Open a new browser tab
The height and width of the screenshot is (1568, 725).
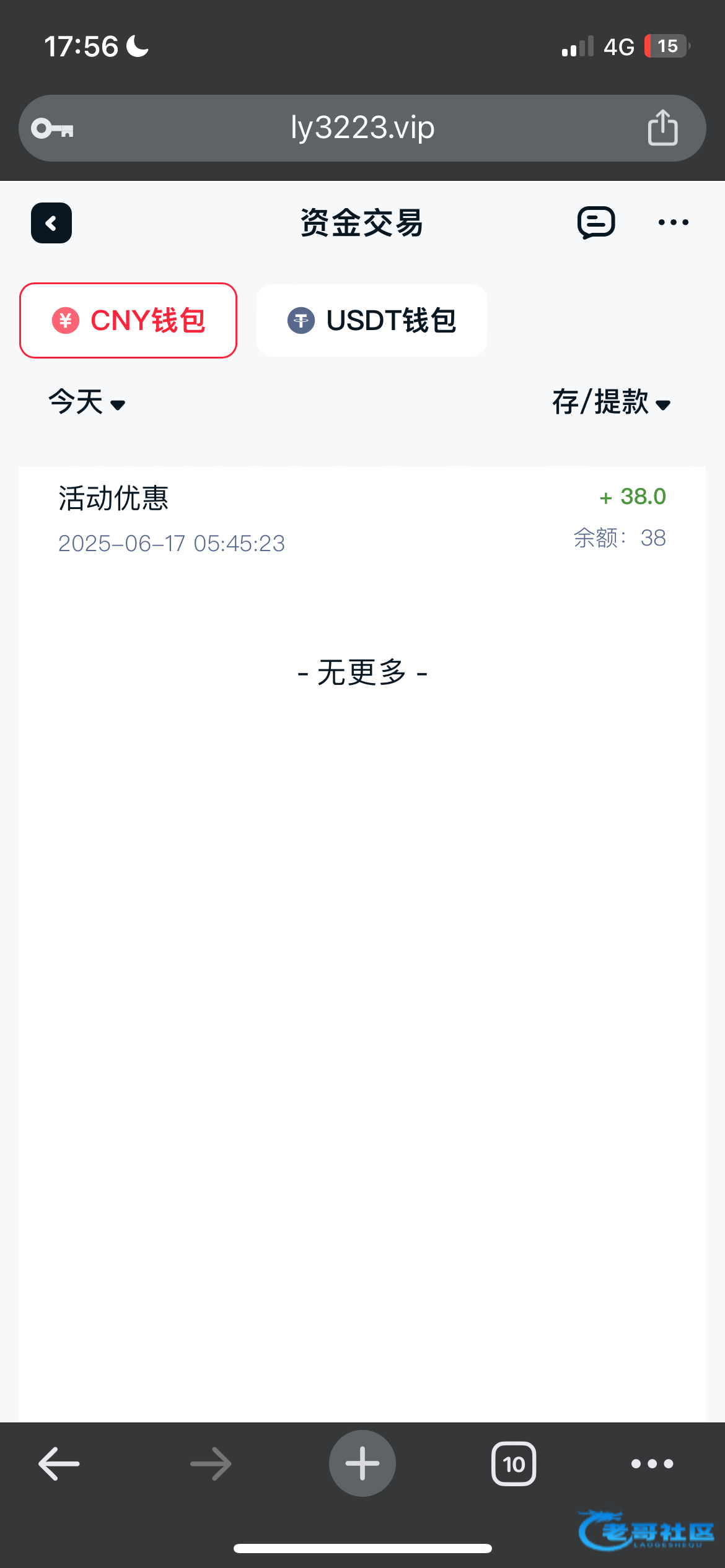pos(362,1464)
